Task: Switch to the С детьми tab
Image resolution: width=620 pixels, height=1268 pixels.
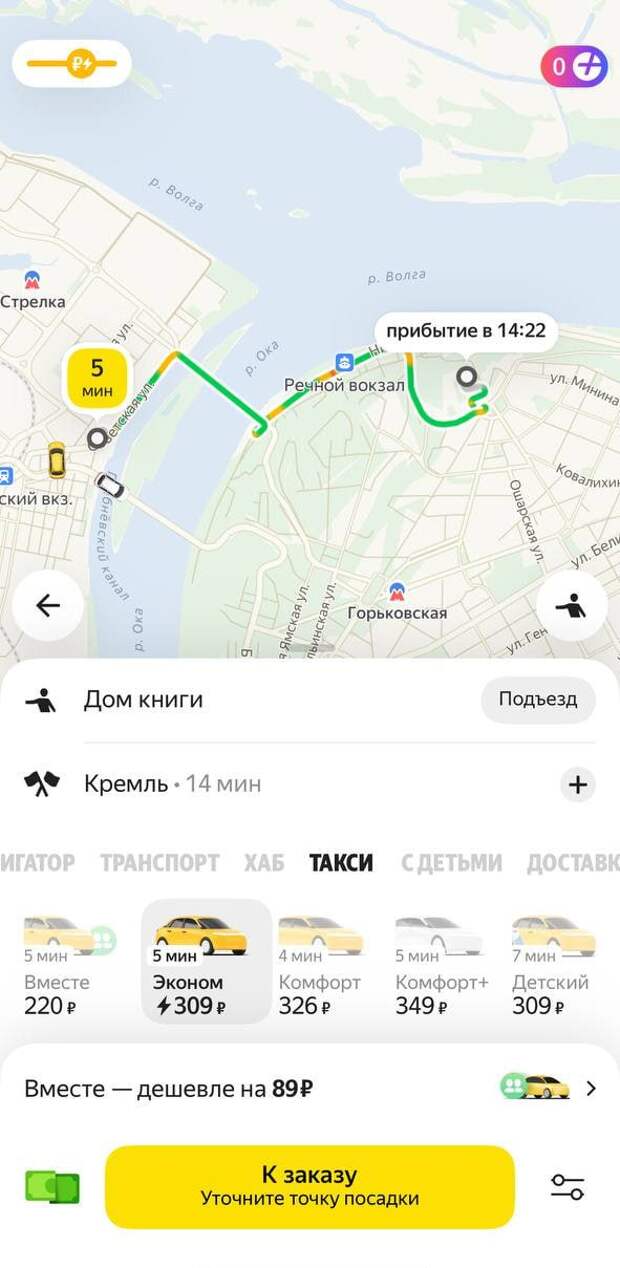Action: 451,862
